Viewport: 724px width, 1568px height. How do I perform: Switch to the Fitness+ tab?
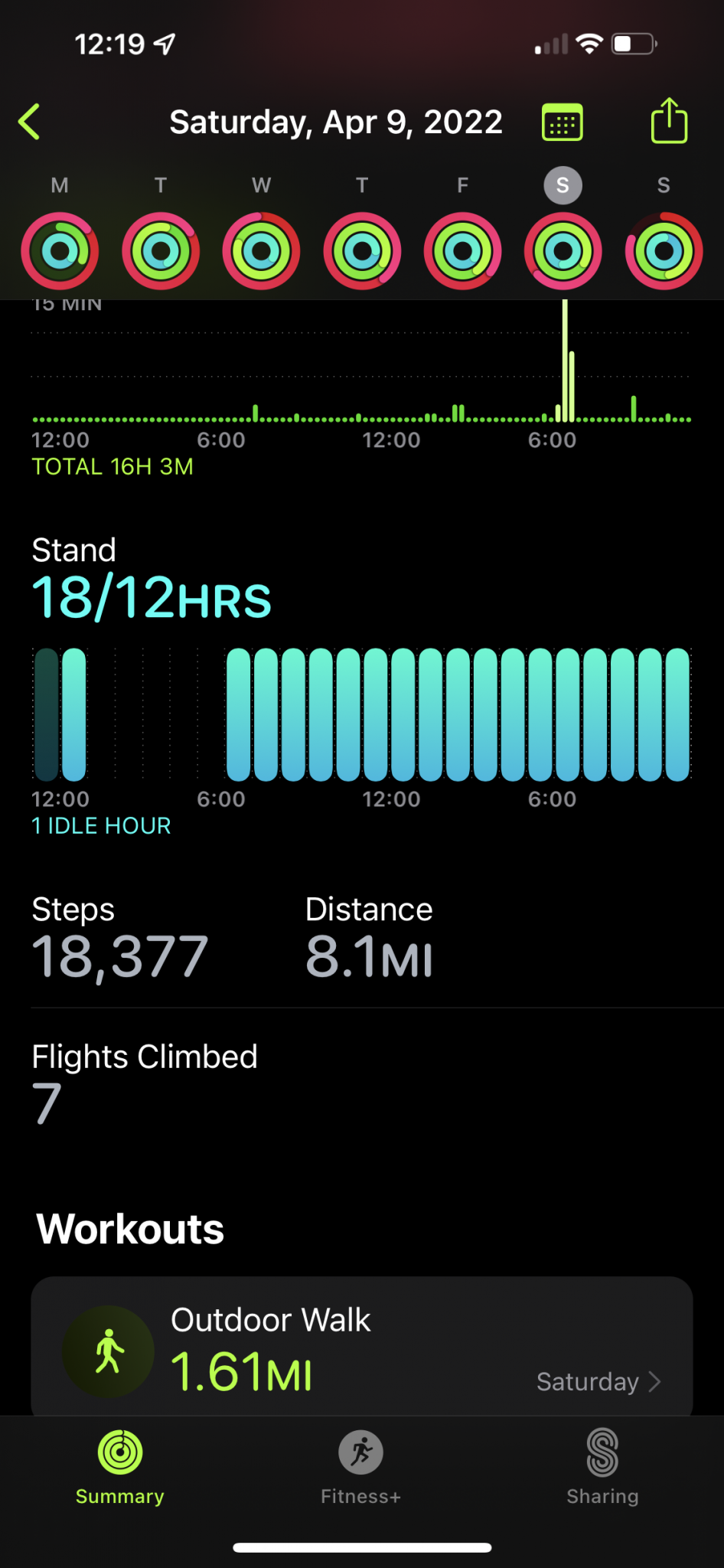361,1467
